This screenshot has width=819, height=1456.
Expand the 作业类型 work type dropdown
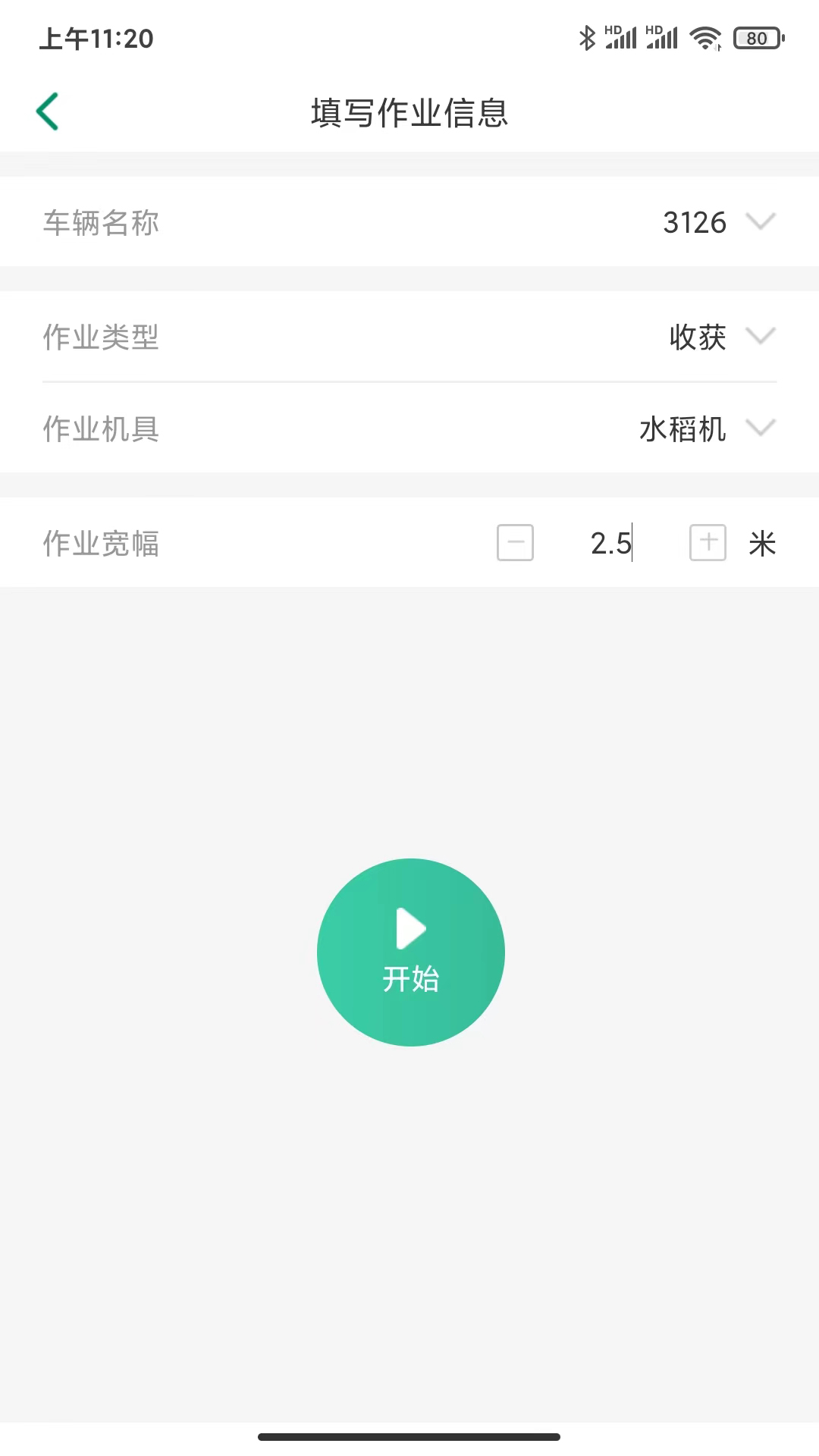click(760, 336)
